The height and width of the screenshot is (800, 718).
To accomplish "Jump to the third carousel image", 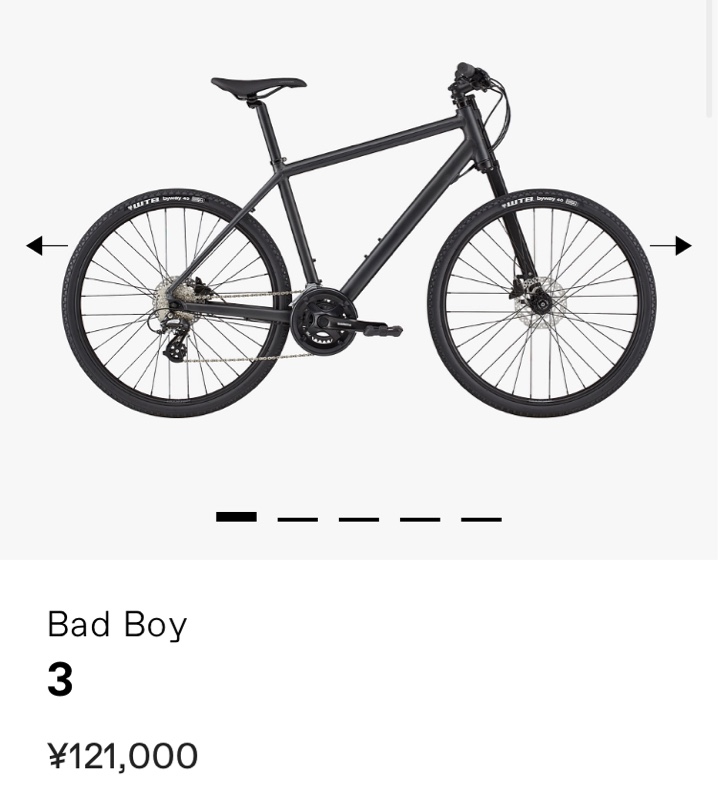I will 358,519.
